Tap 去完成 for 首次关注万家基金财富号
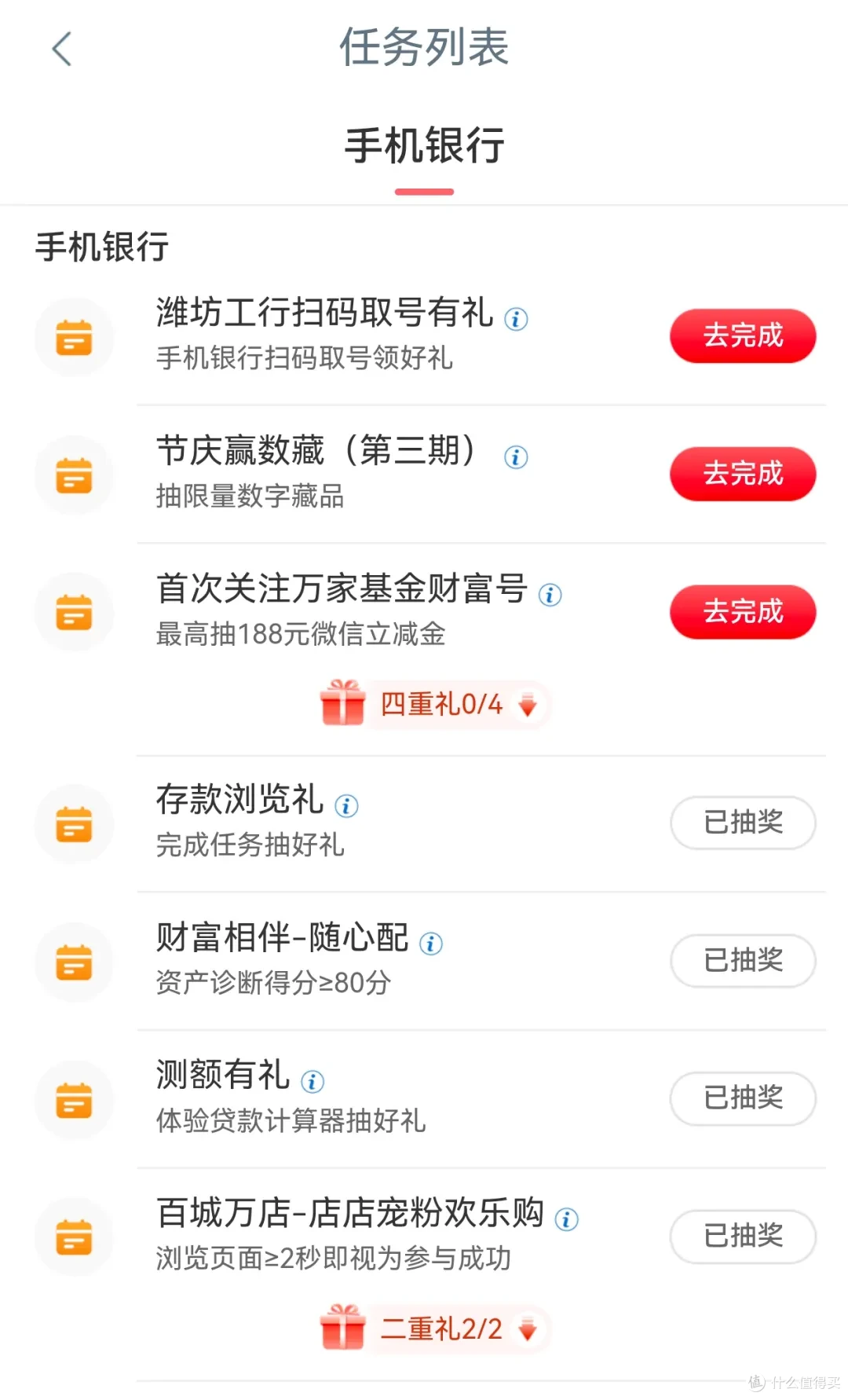The width and height of the screenshot is (848, 1400). tap(742, 612)
